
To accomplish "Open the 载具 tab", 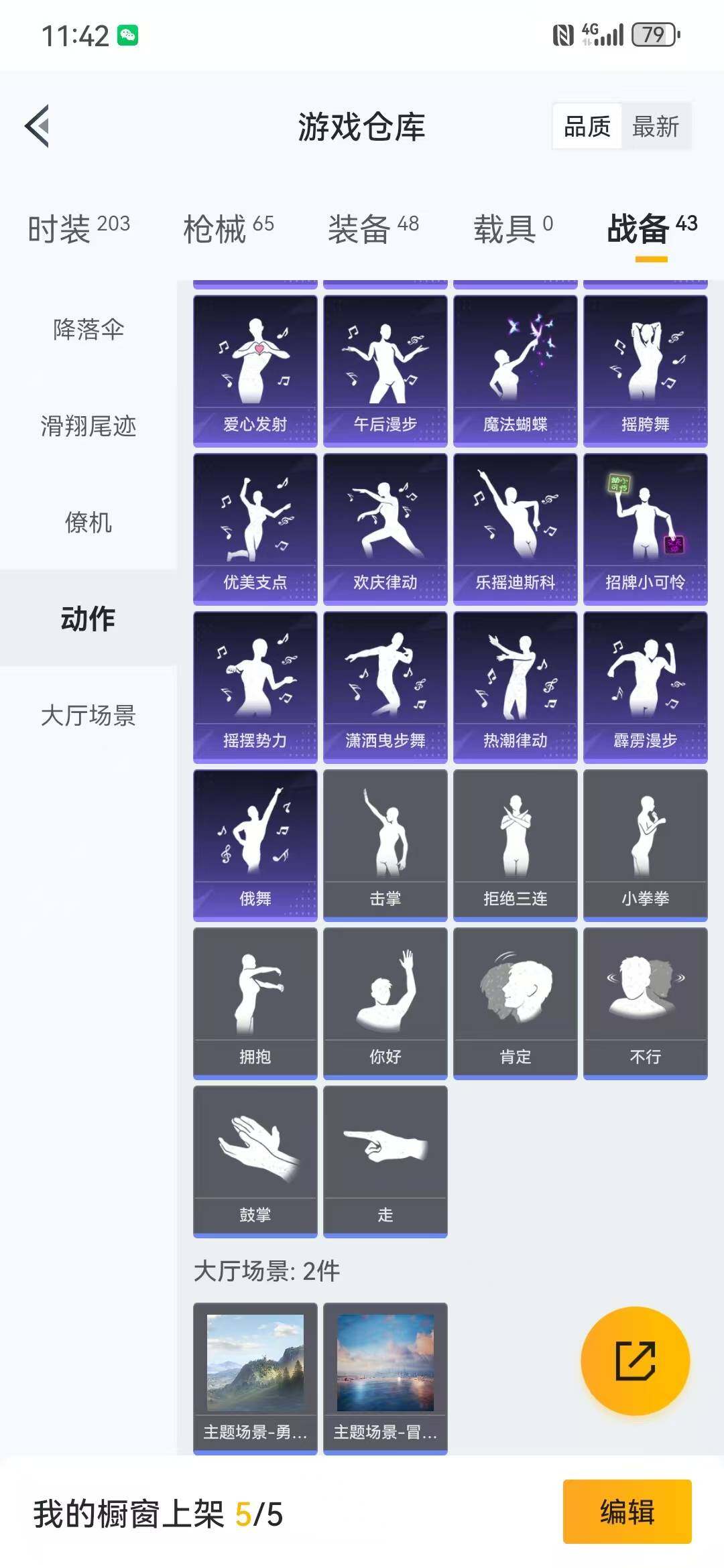I will (513, 229).
